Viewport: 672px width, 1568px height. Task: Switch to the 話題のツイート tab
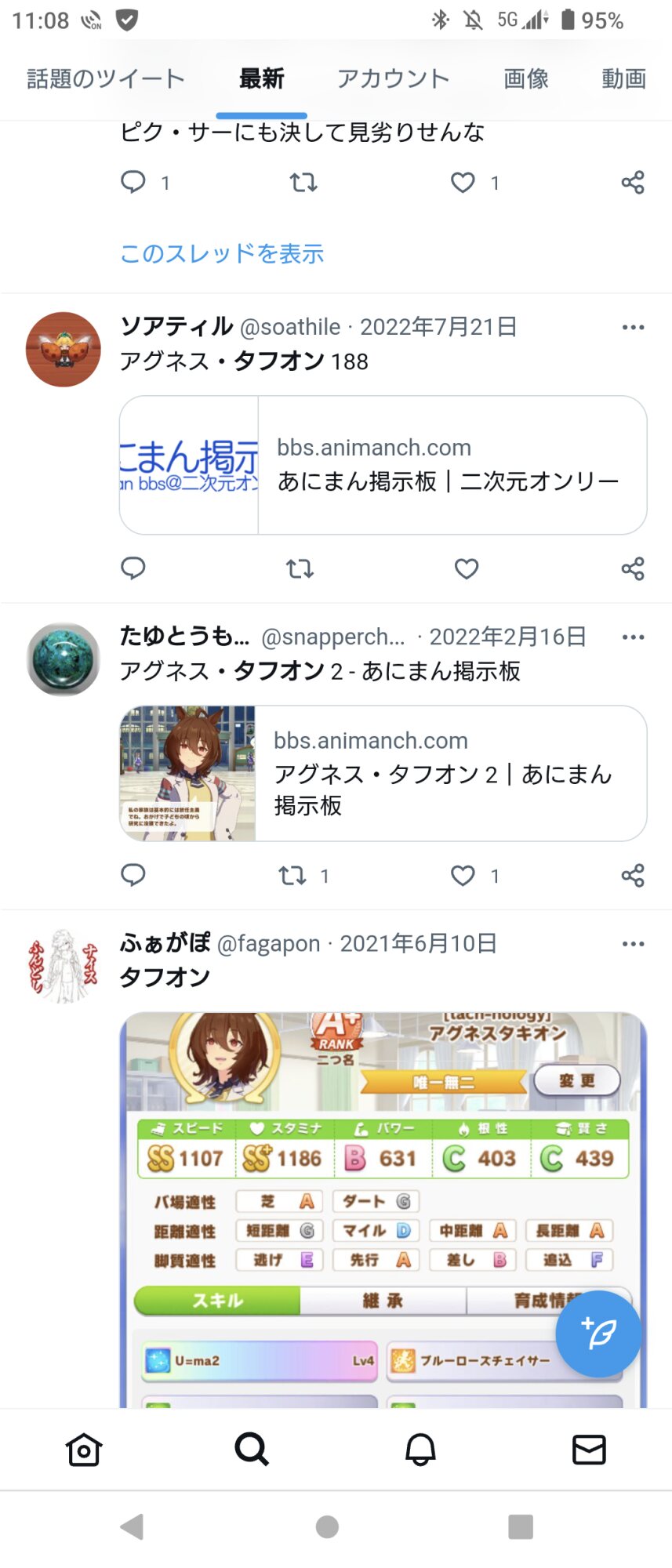tap(106, 78)
